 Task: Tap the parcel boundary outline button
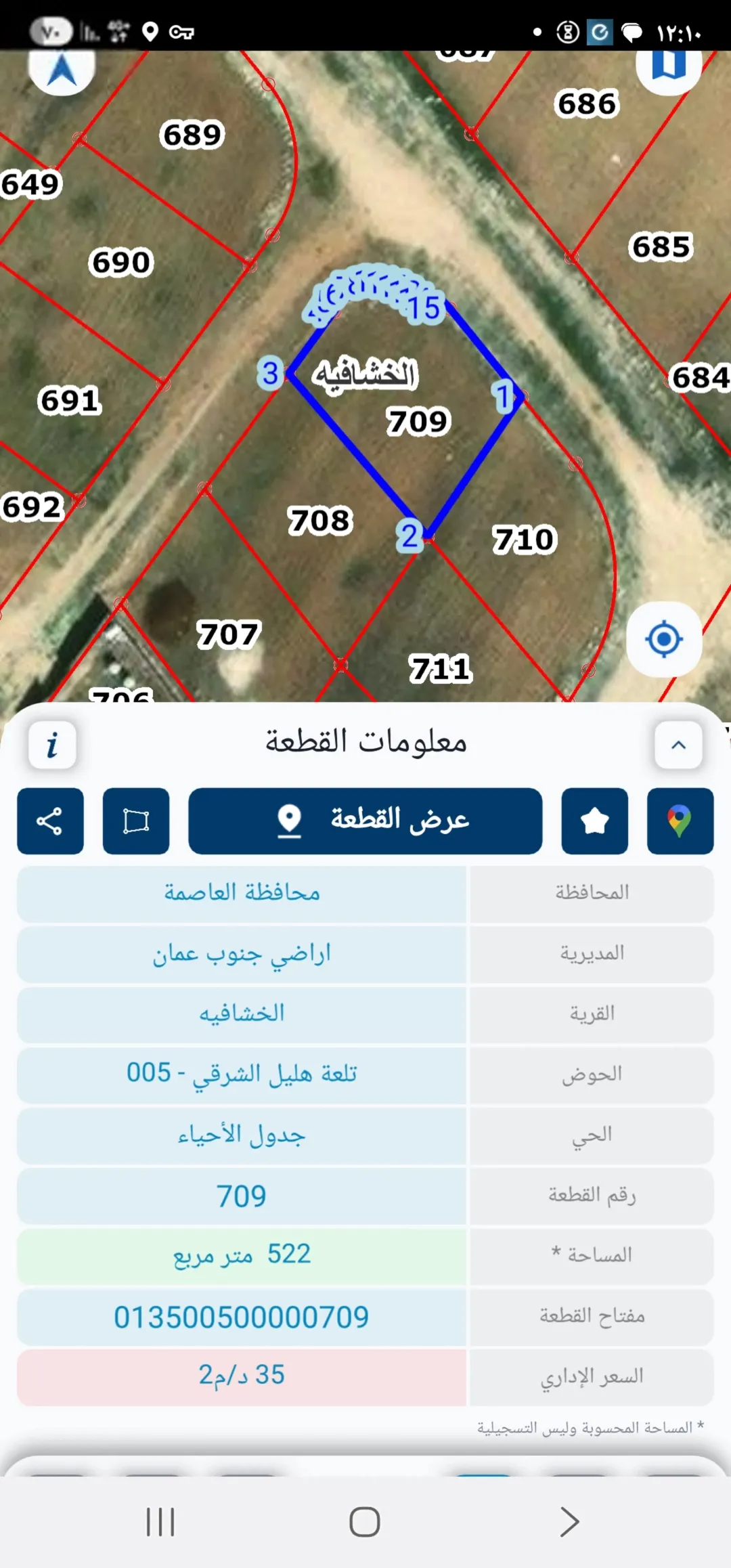point(136,821)
